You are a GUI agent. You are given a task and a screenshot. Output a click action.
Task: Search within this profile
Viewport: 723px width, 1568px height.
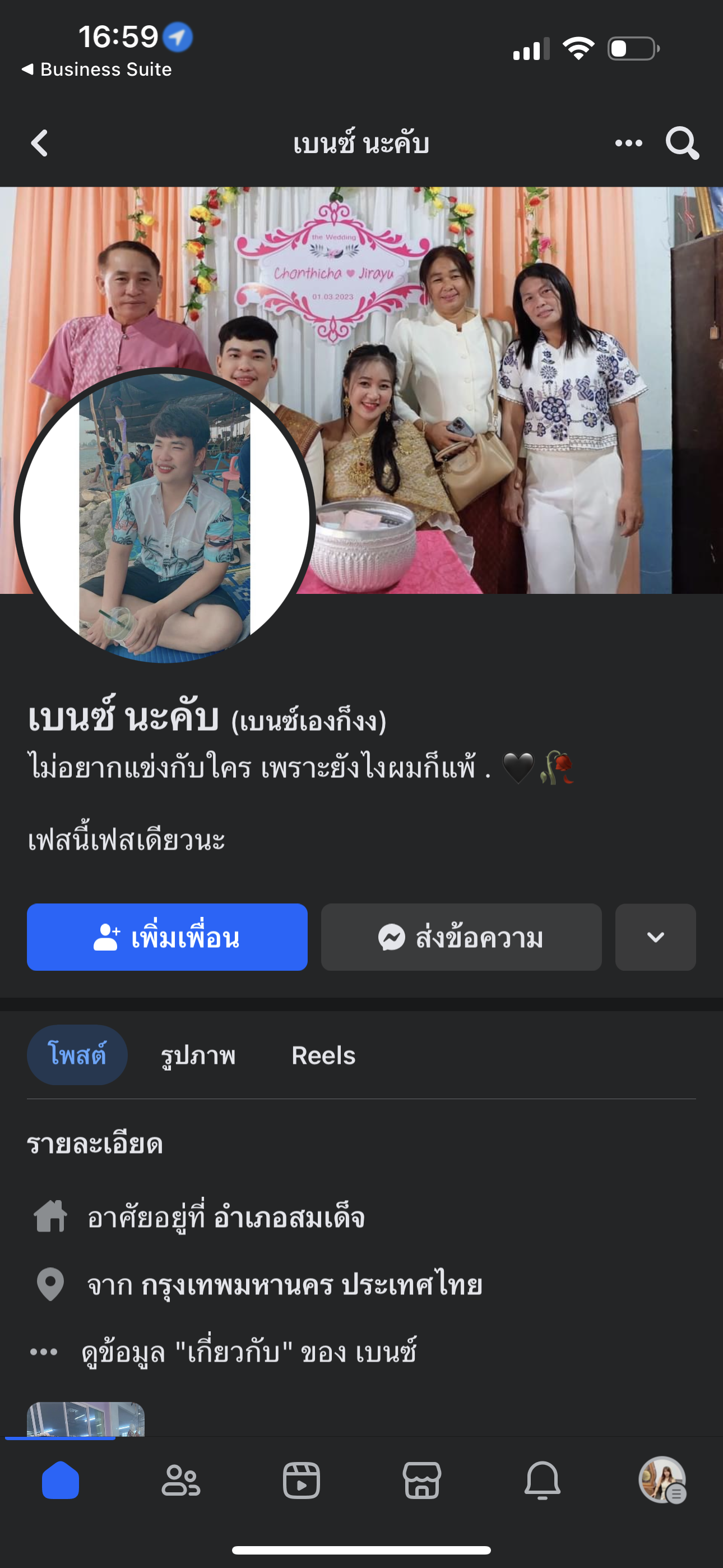[x=682, y=144]
